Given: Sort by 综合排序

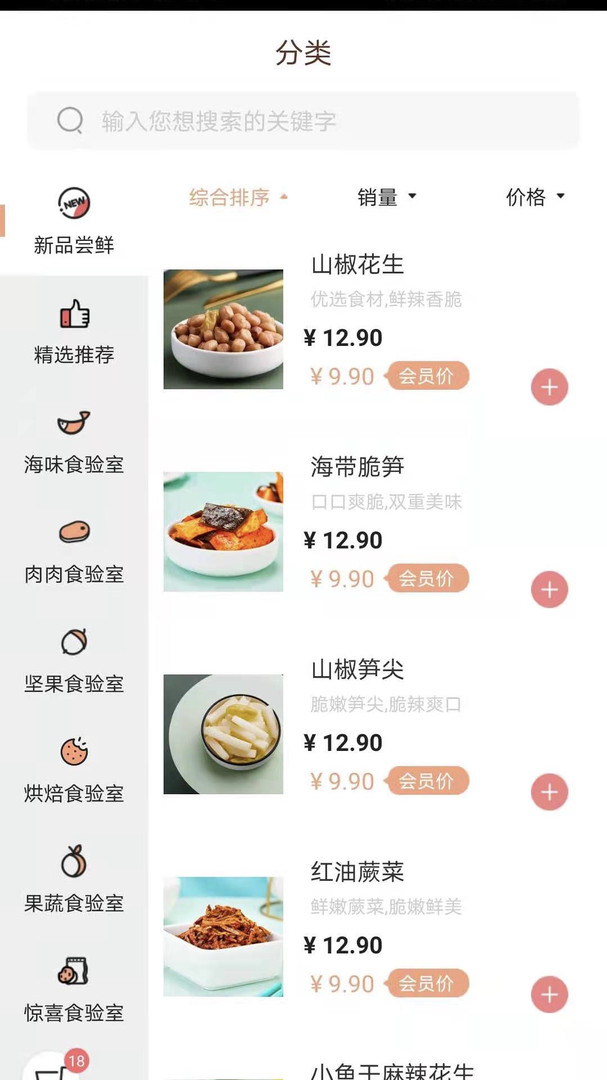Looking at the screenshot, I should [238, 198].
